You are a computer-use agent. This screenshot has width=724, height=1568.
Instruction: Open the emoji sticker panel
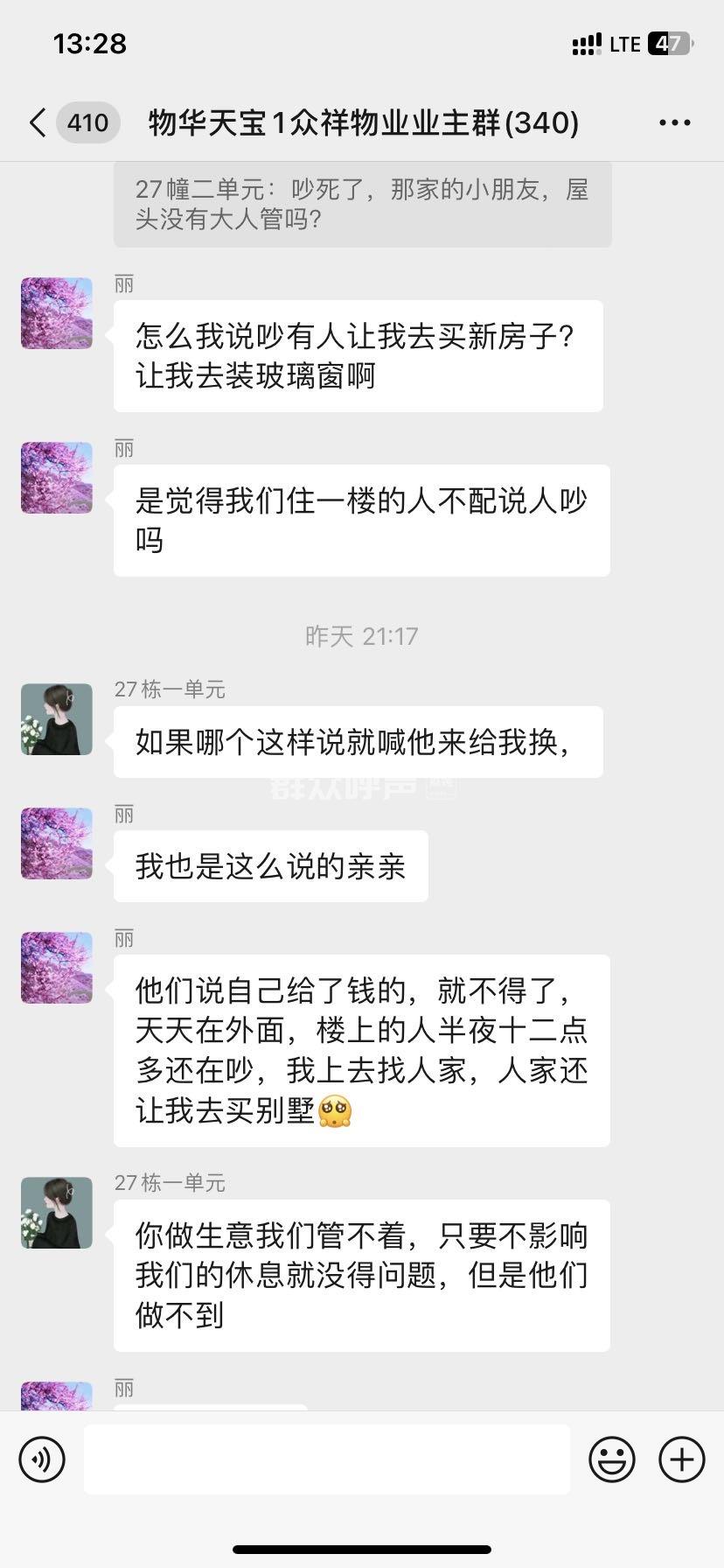tap(612, 1459)
